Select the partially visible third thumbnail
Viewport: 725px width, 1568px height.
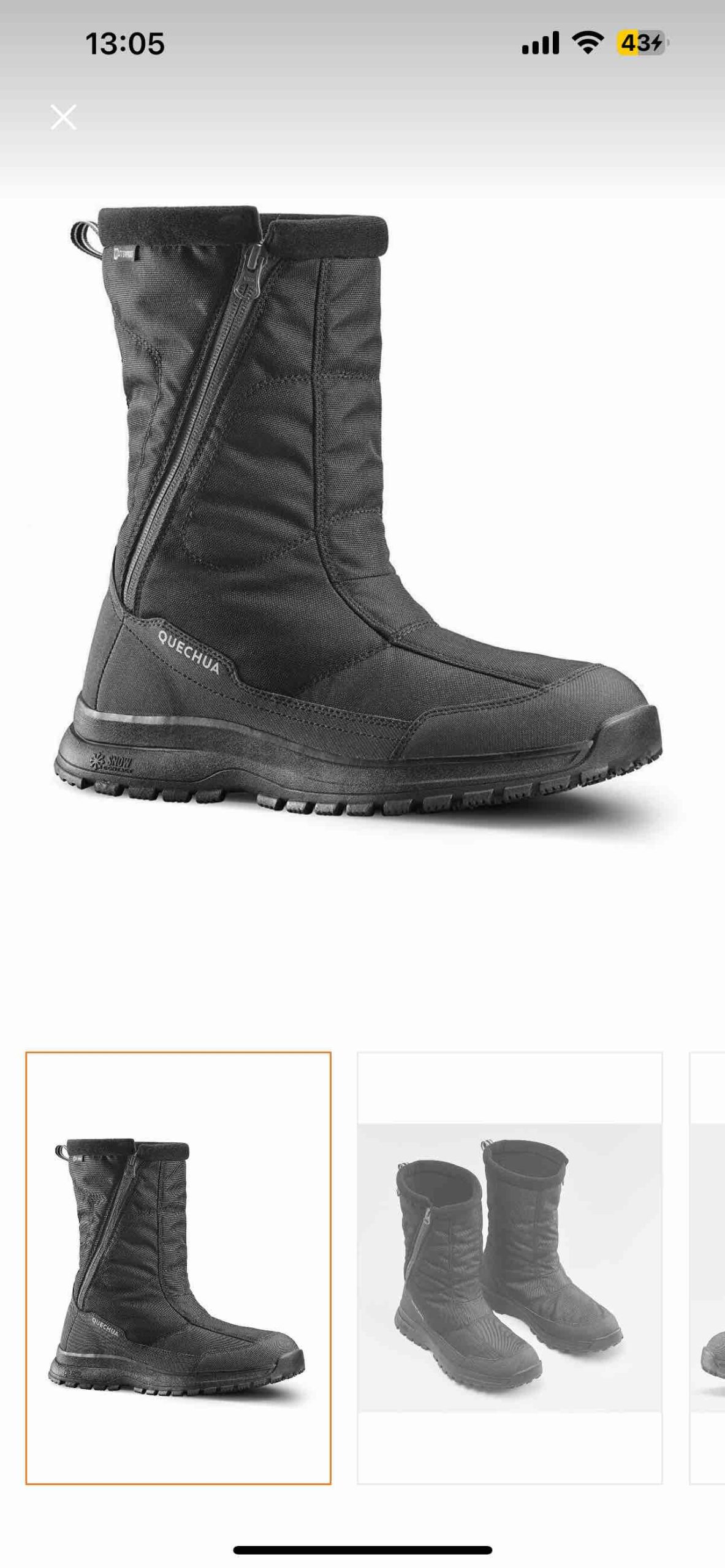tap(707, 1268)
